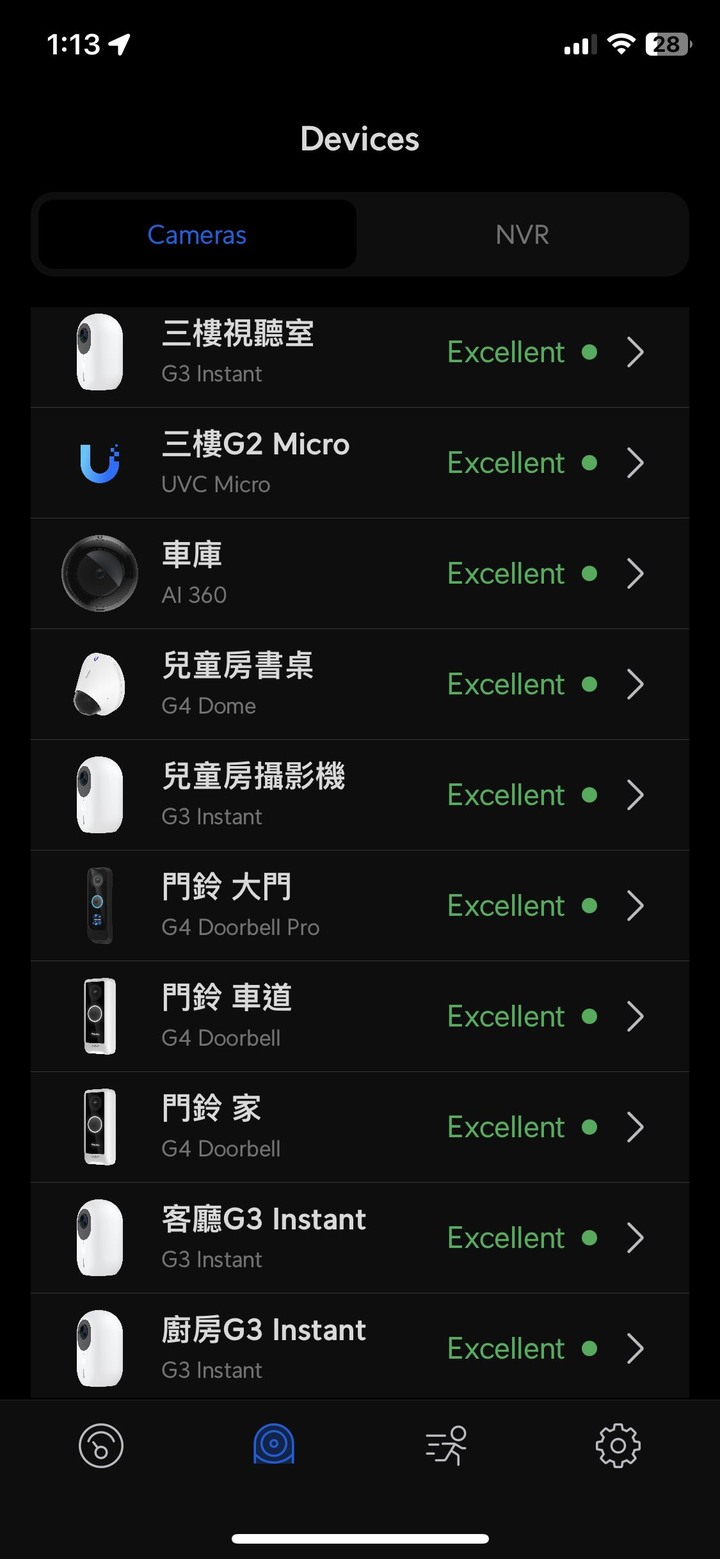Open the 三樓視聽室 camera
720x1559 pixels.
(360, 352)
